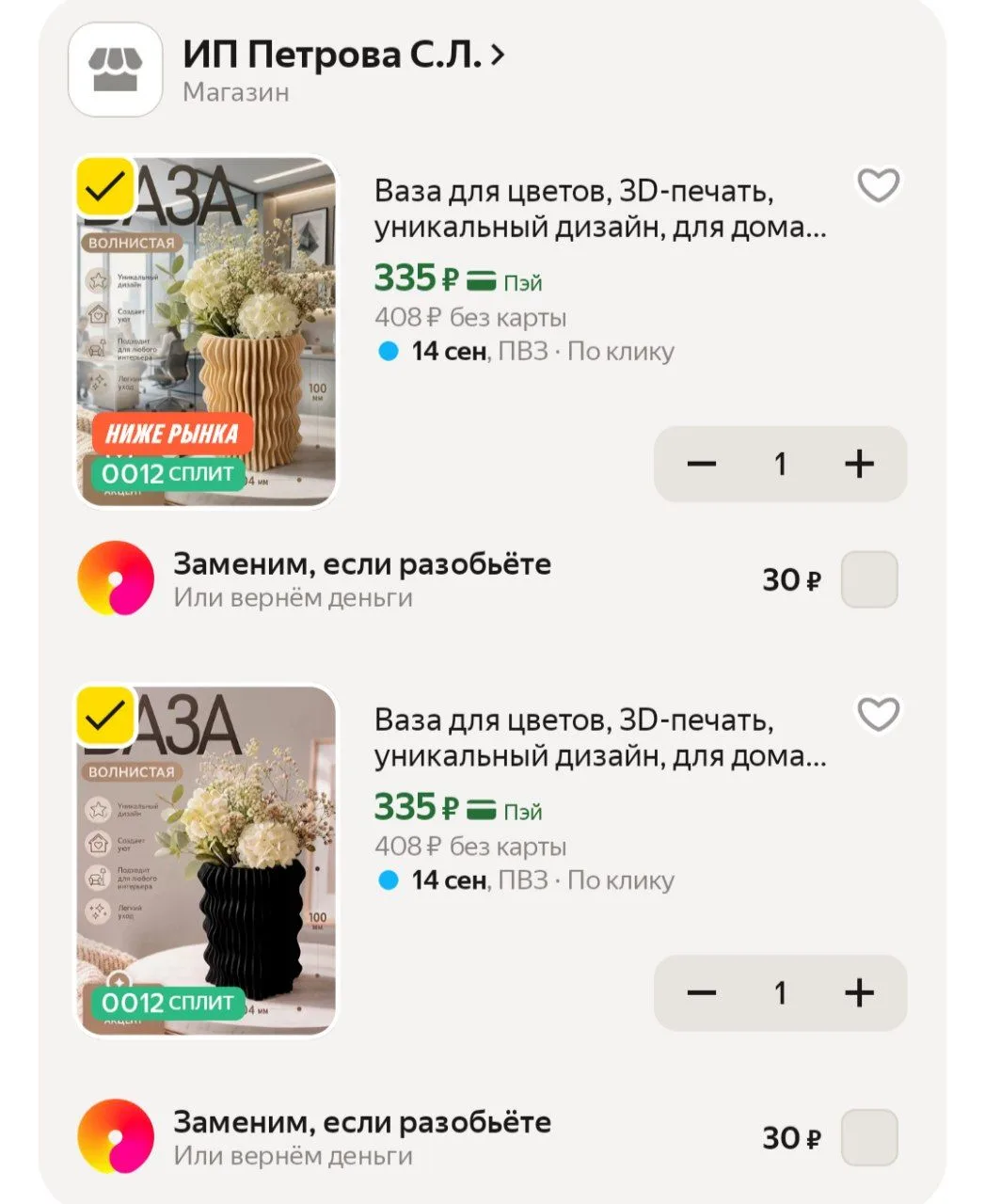The image size is (985, 1204).
Task: Open the ИП Петрова С.Л. store page
Action: [x=344, y=55]
